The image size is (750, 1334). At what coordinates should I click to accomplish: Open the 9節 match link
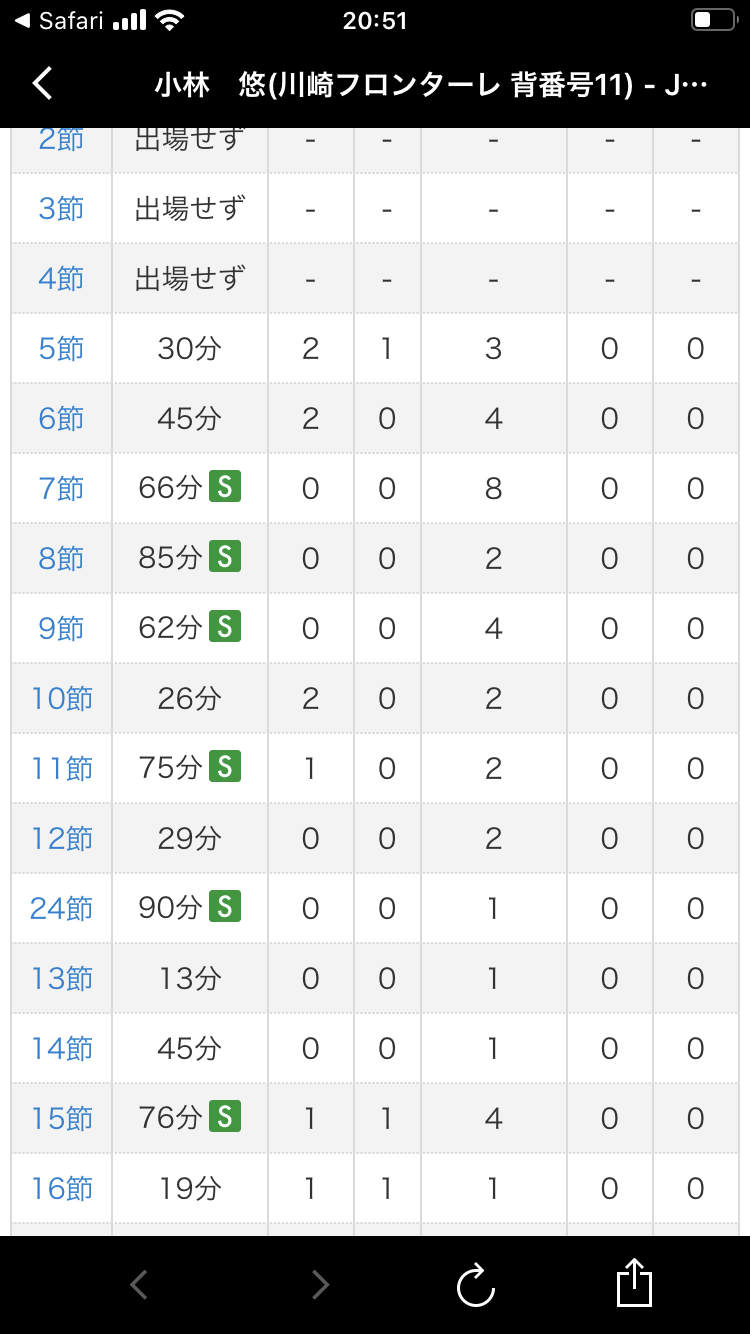point(61,628)
